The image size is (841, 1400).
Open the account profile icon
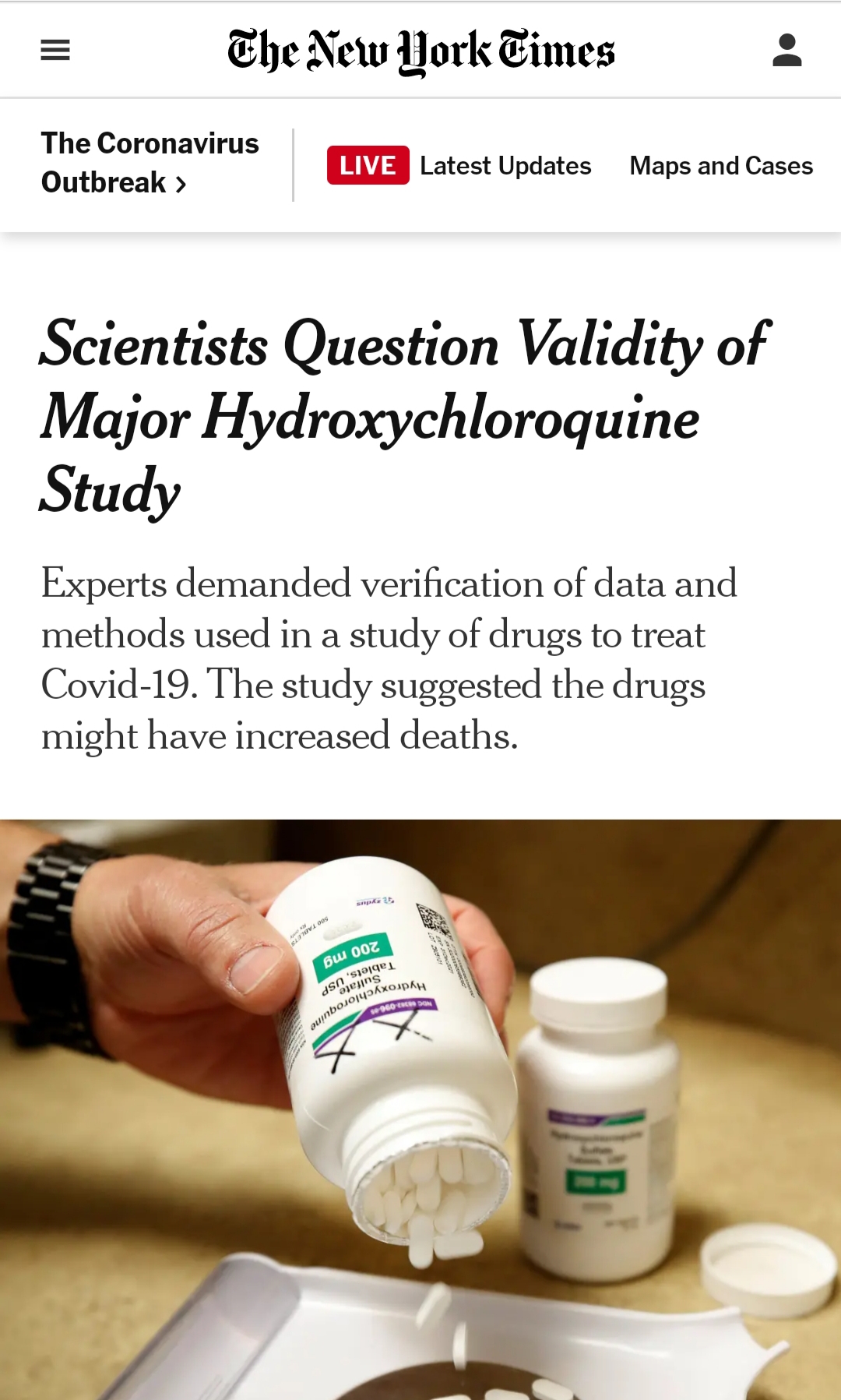pyautogui.click(x=786, y=51)
